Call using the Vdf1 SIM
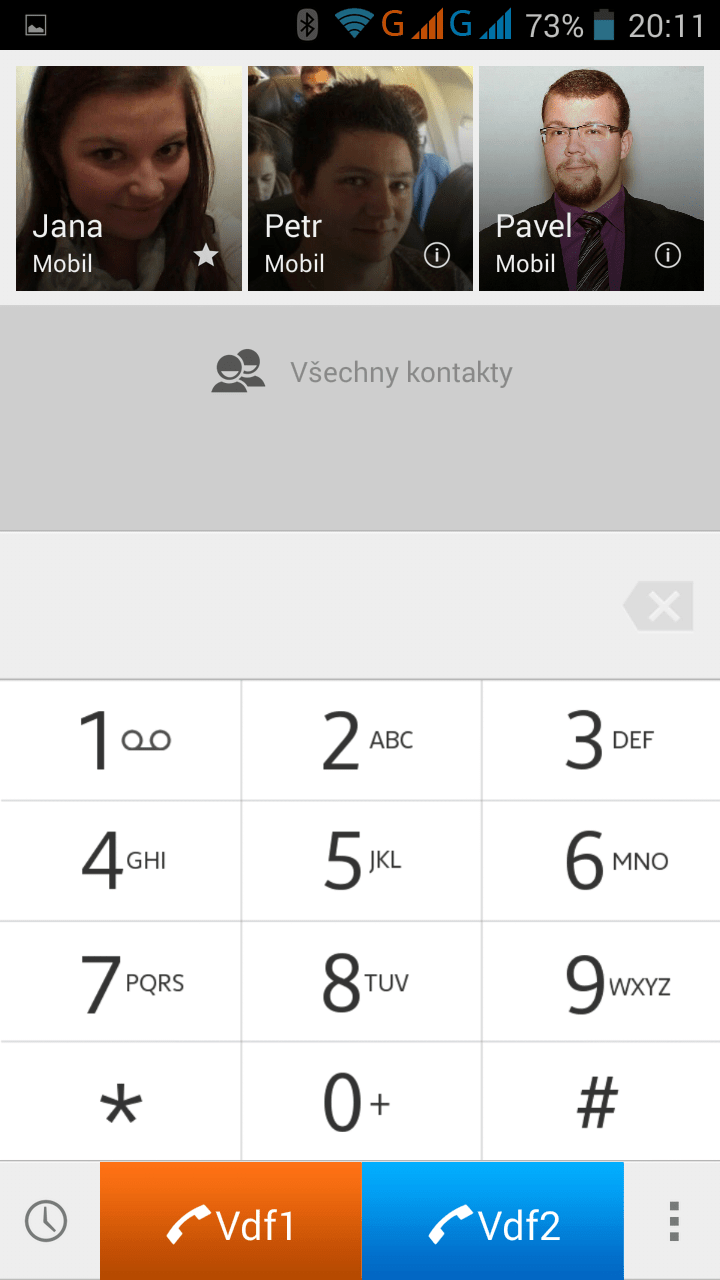This screenshot has width=720, height=1280. click(x=231, y=1221)
